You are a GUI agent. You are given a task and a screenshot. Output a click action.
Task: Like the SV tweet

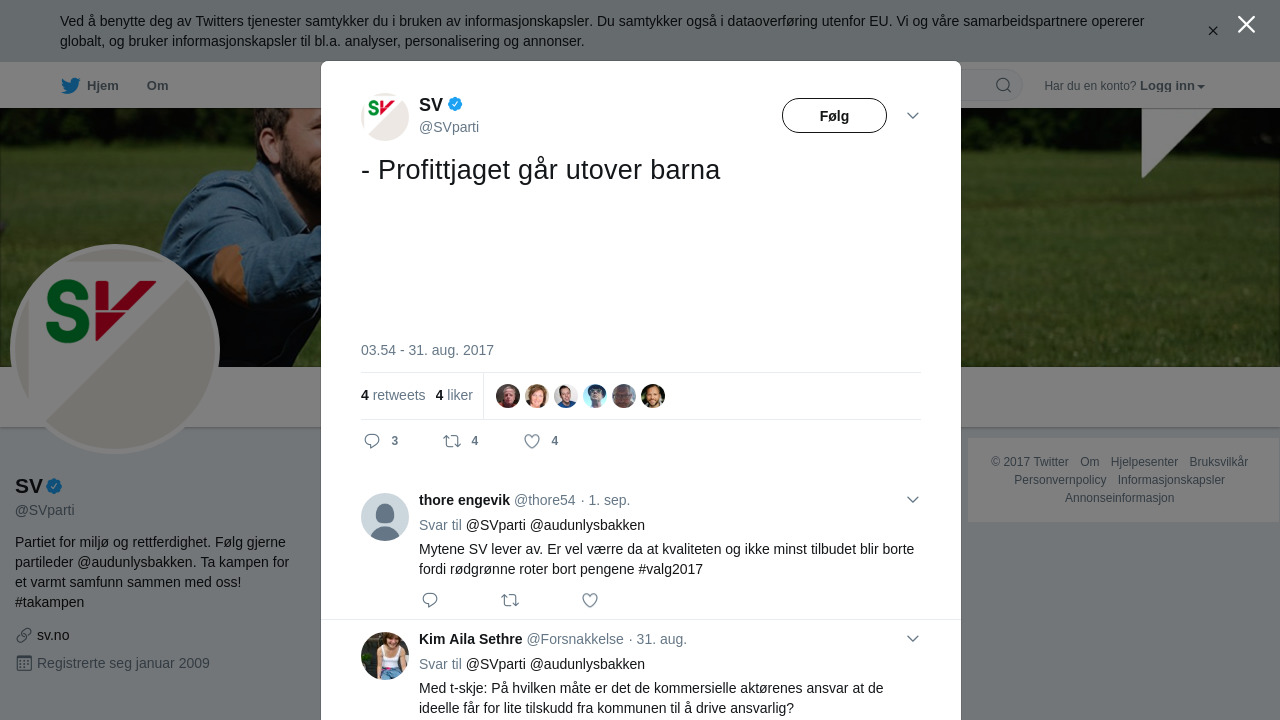coord(532,441)
